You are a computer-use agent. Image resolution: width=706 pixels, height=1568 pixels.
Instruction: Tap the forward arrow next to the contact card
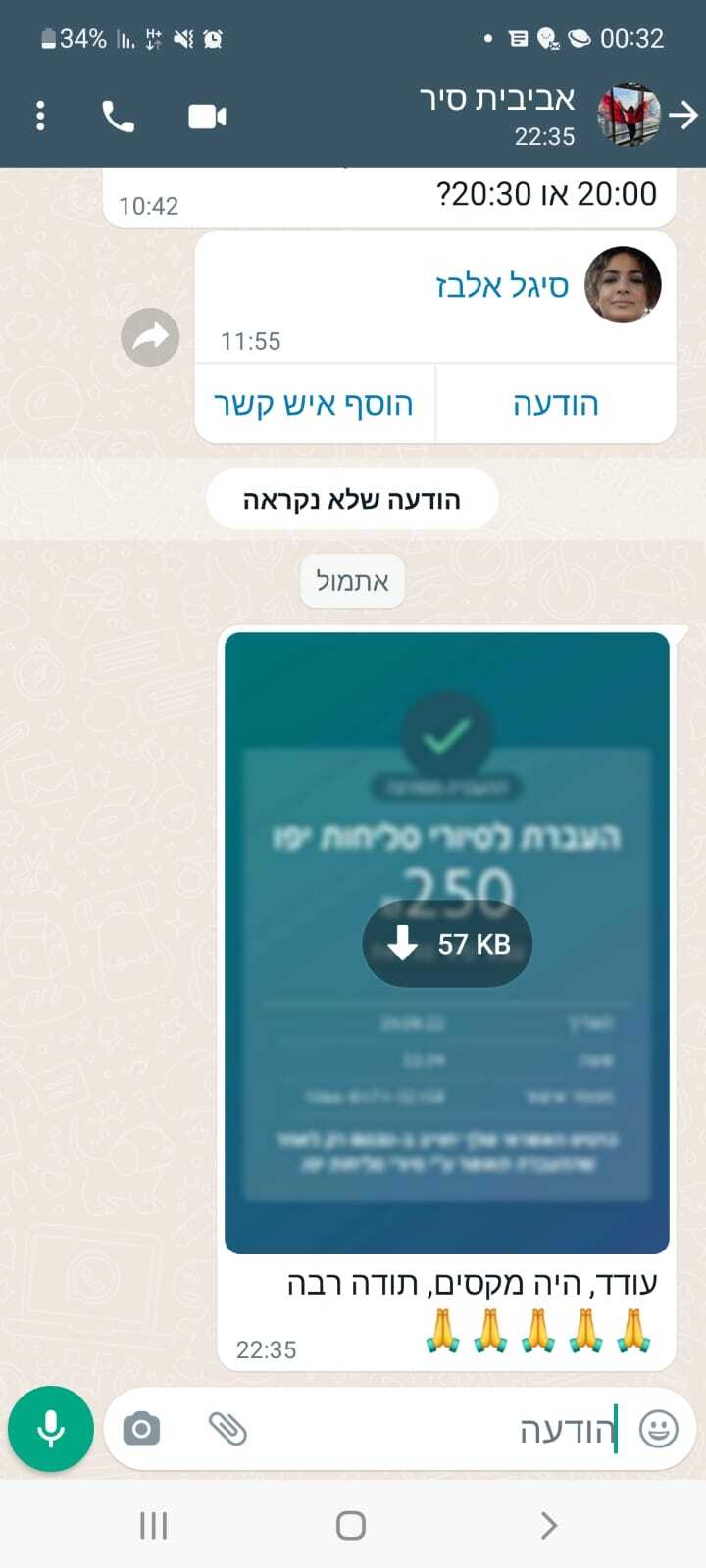[149, 337]
